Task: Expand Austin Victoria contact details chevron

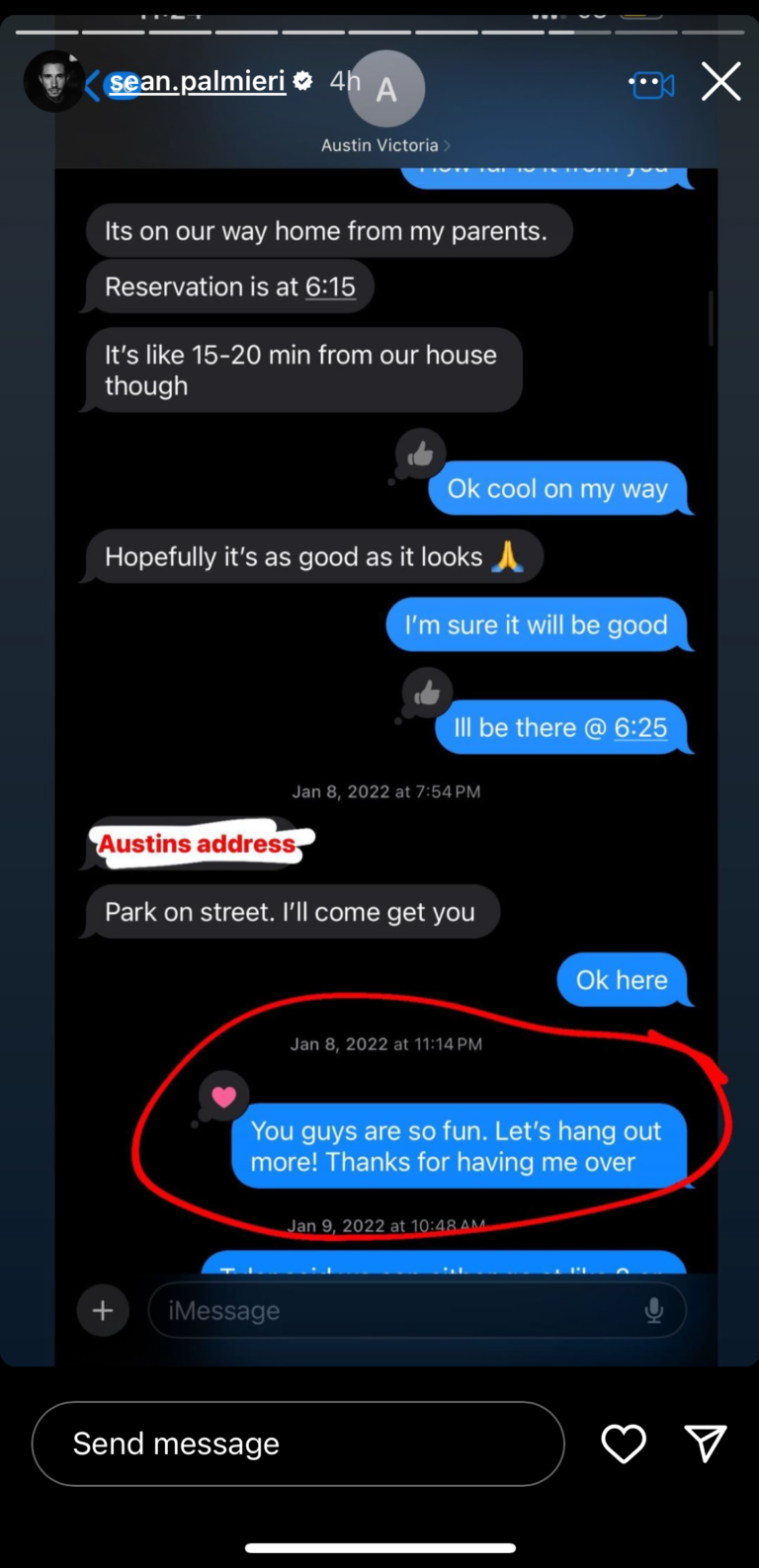Action: click(x=445, y=144)
